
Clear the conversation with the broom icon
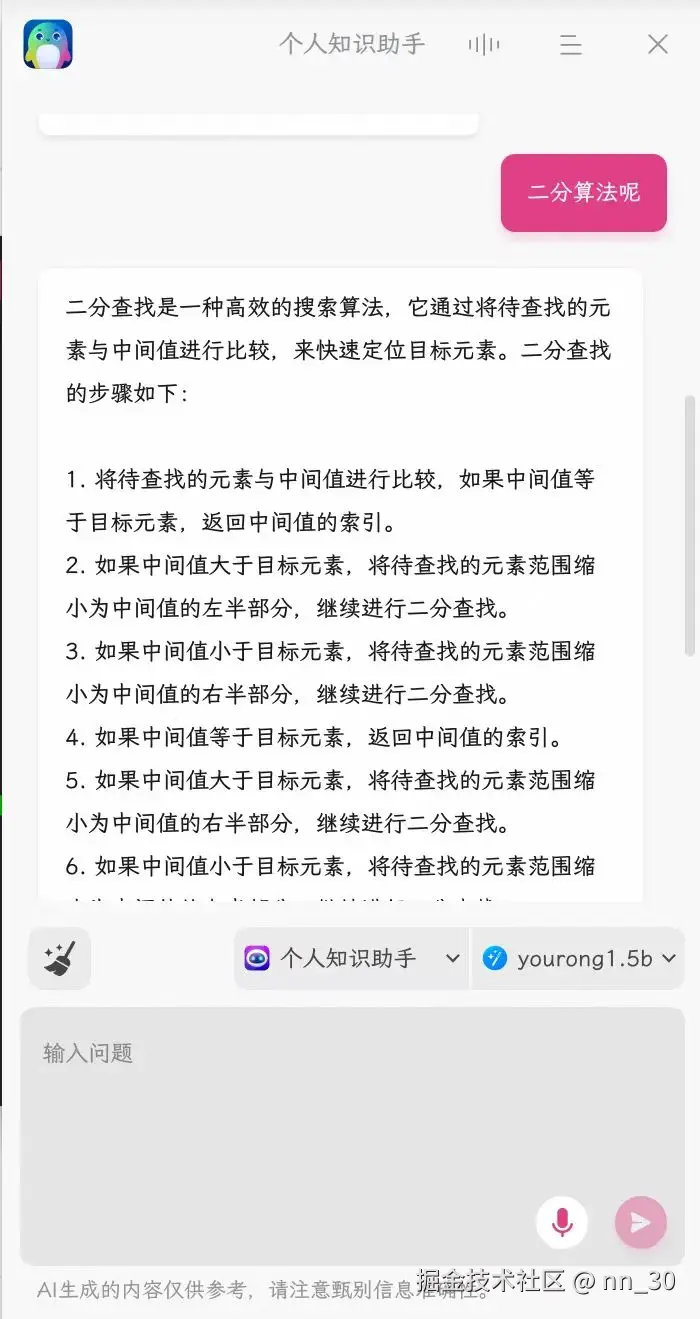pos(60,959)
